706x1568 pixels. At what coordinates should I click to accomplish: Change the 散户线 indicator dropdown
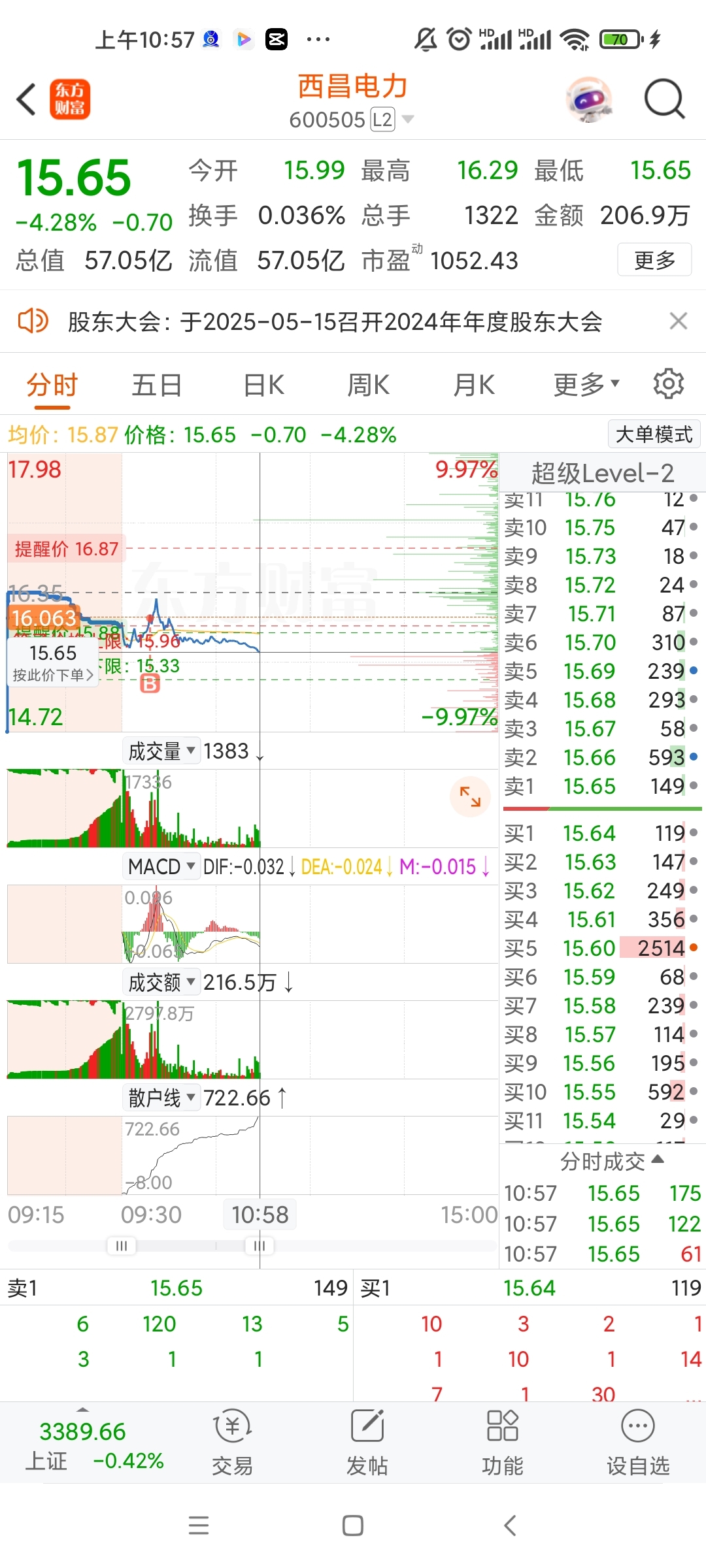click(161, 1098)
